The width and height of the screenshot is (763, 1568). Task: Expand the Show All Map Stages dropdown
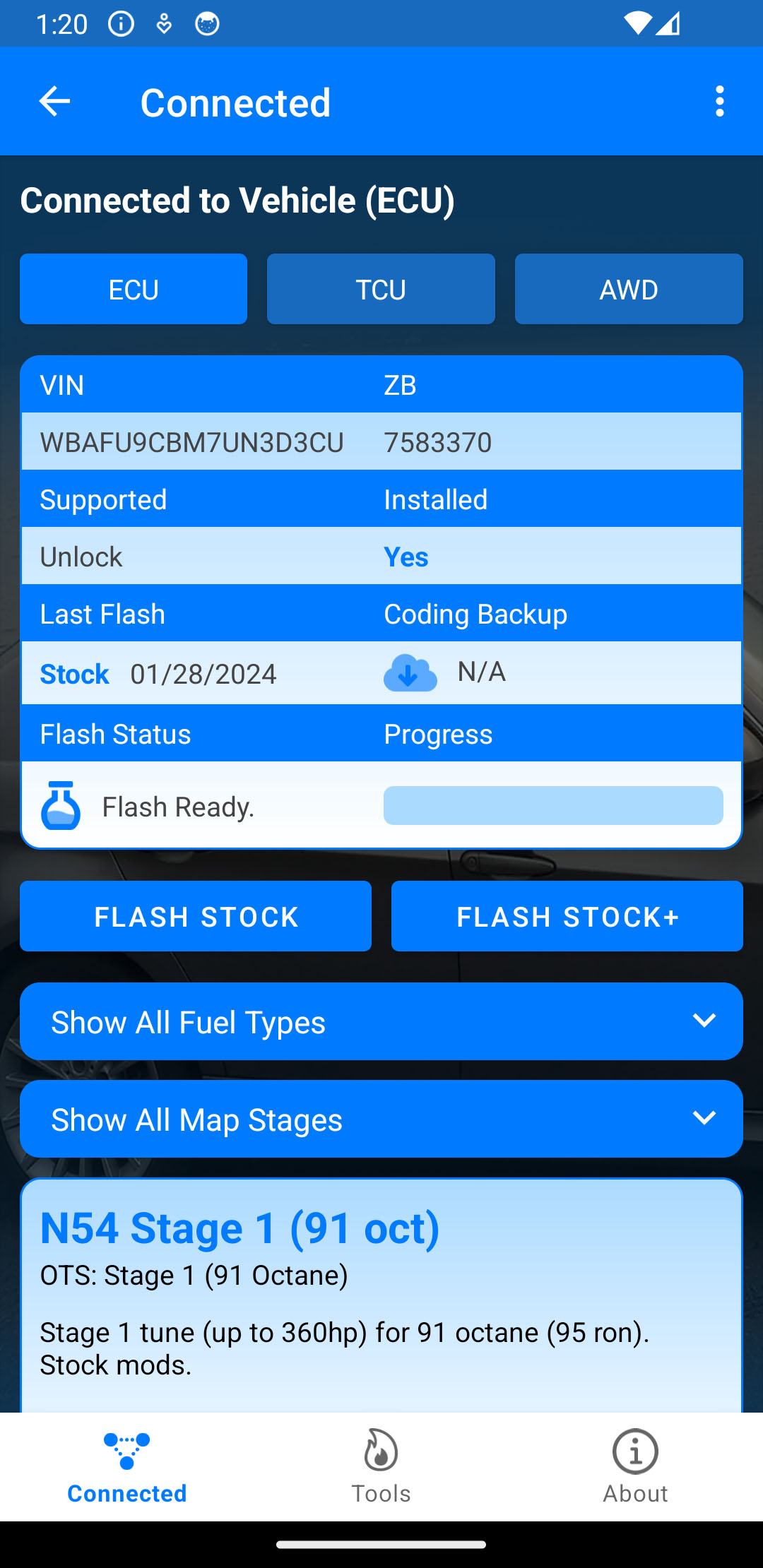(x=381, y=1119)
